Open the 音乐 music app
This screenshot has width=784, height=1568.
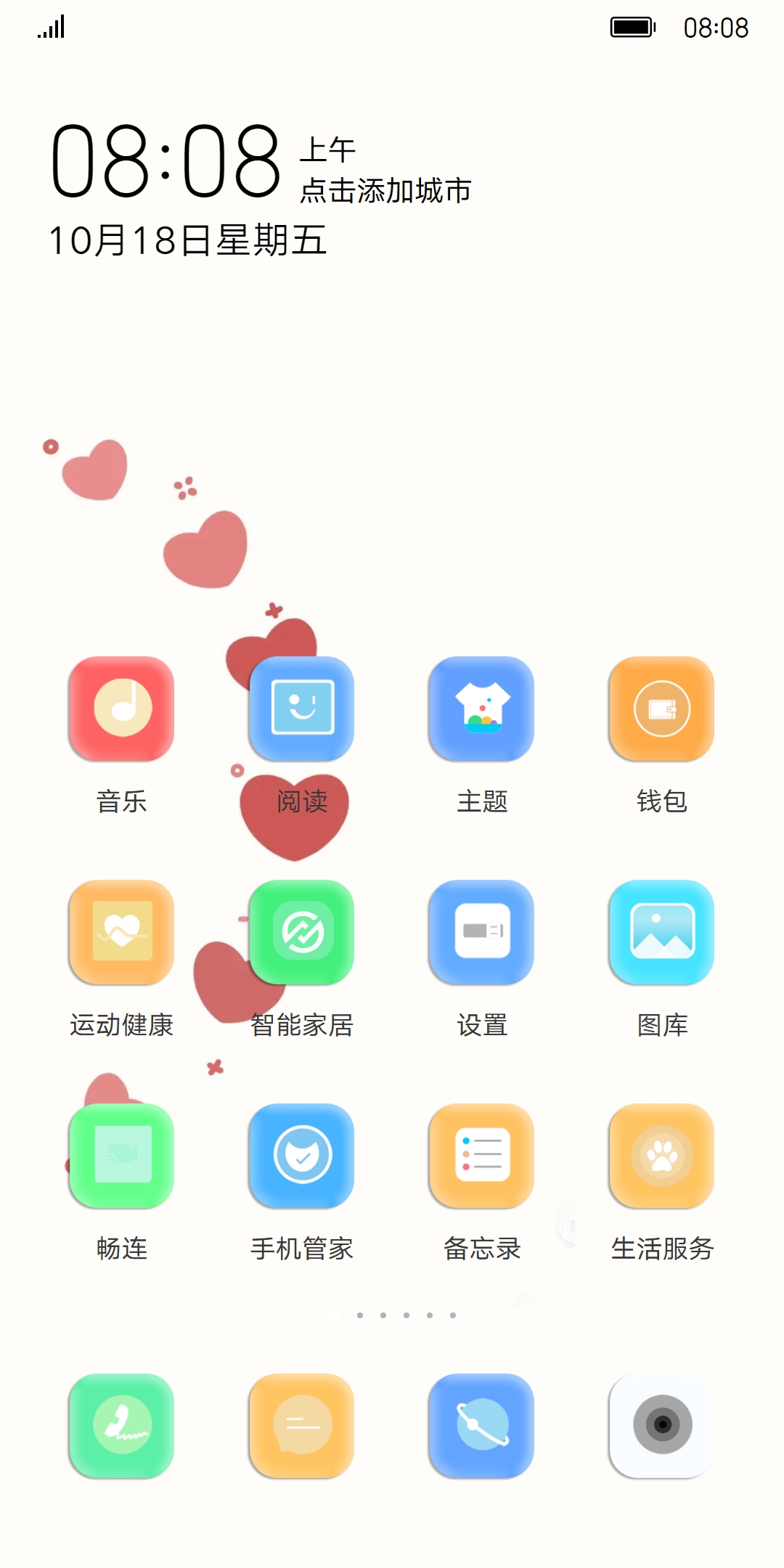pos(121,709)
